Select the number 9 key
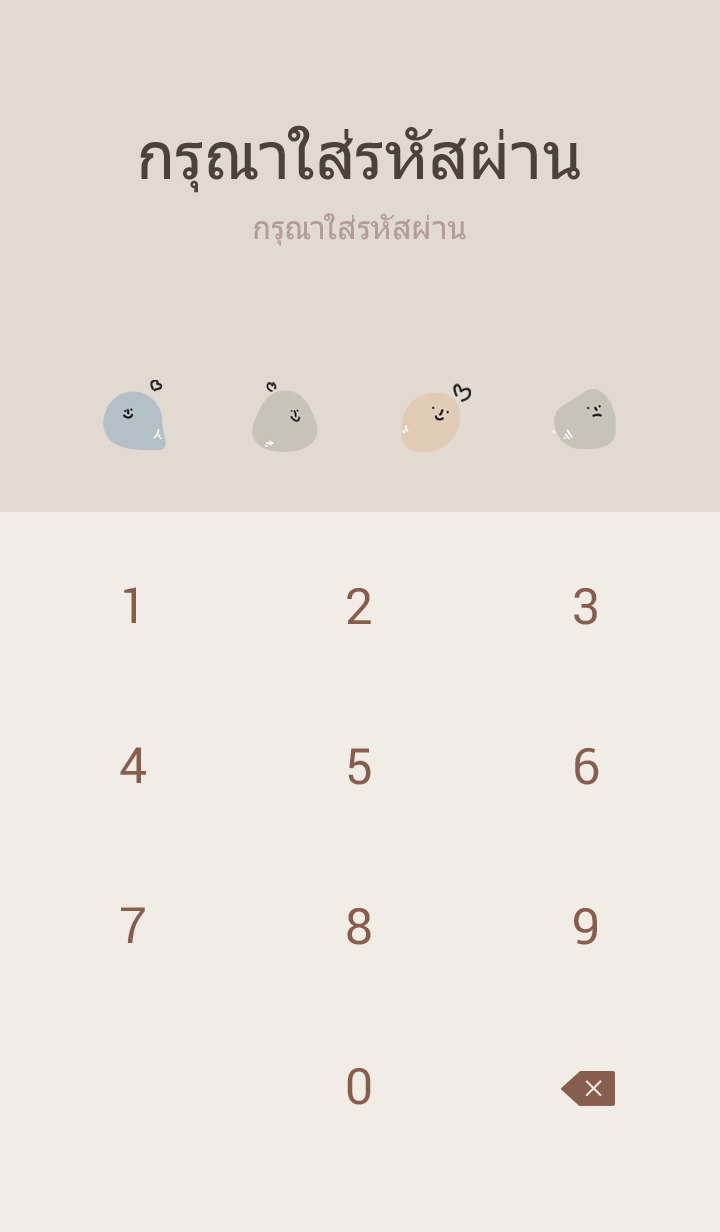This screenshot has width=720, height=1232. [585, 926]
